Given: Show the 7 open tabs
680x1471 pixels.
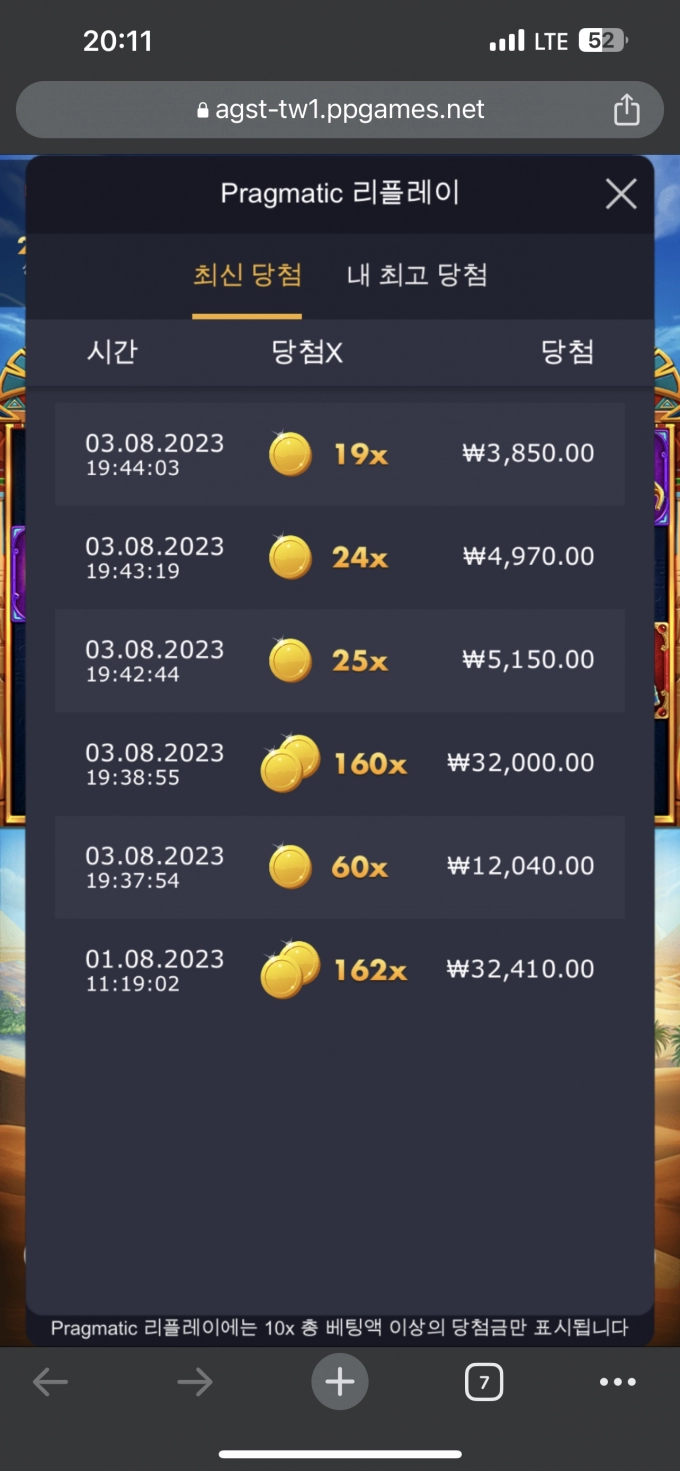Looking at the screenshot, I should pyautogui.click(x=484, y=1383).
